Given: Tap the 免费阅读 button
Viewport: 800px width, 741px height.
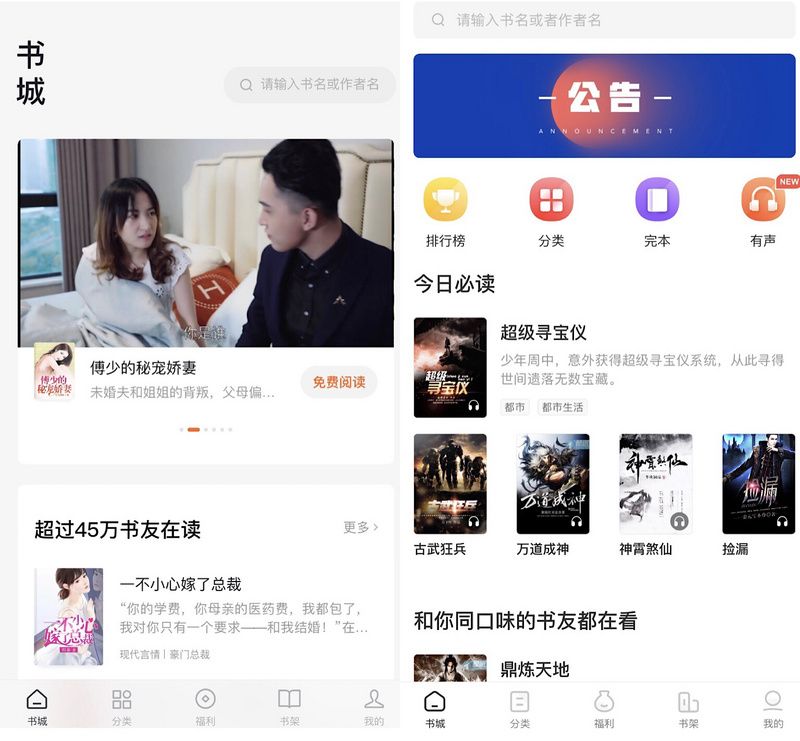Looking at the screenshot, I should click(x=339, y=382).
